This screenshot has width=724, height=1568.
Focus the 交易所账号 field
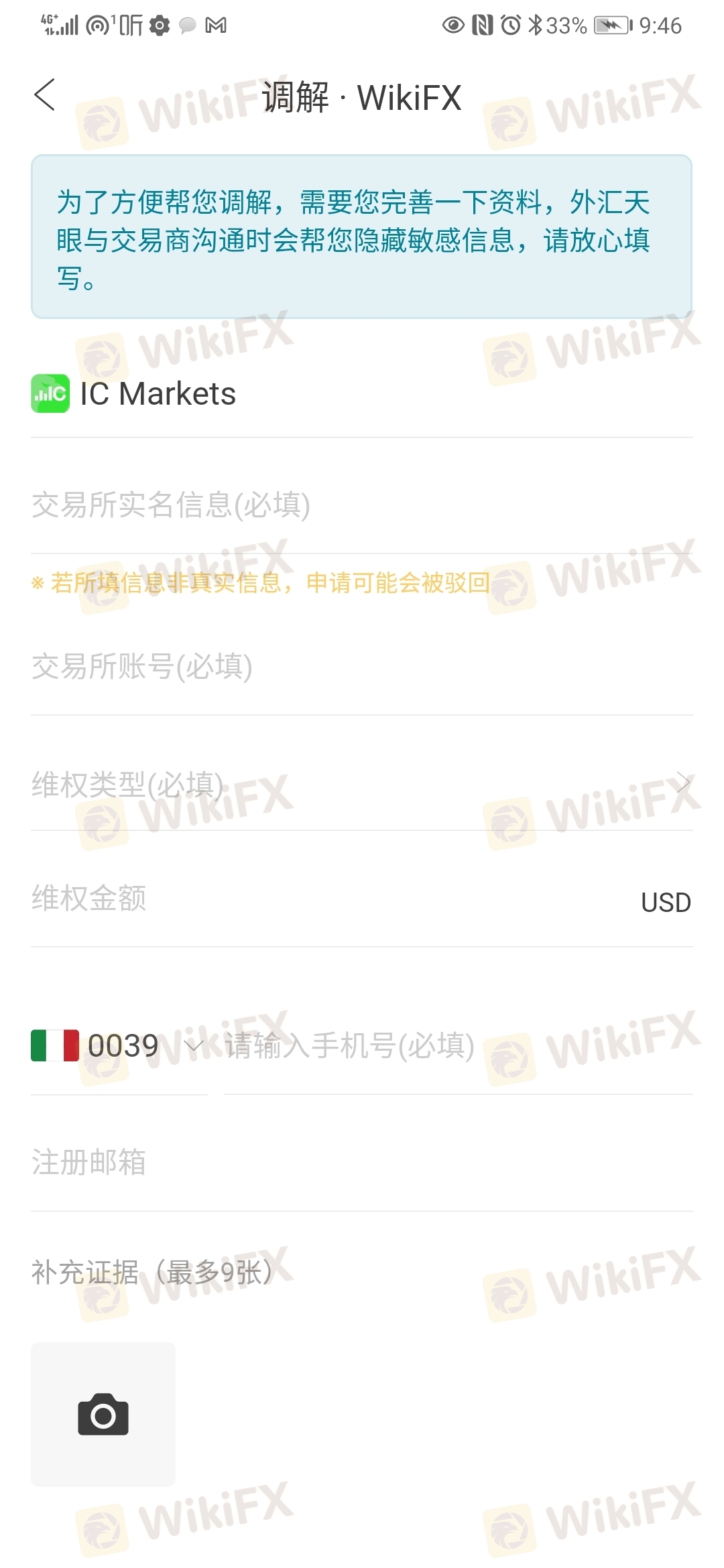point(362,667)
